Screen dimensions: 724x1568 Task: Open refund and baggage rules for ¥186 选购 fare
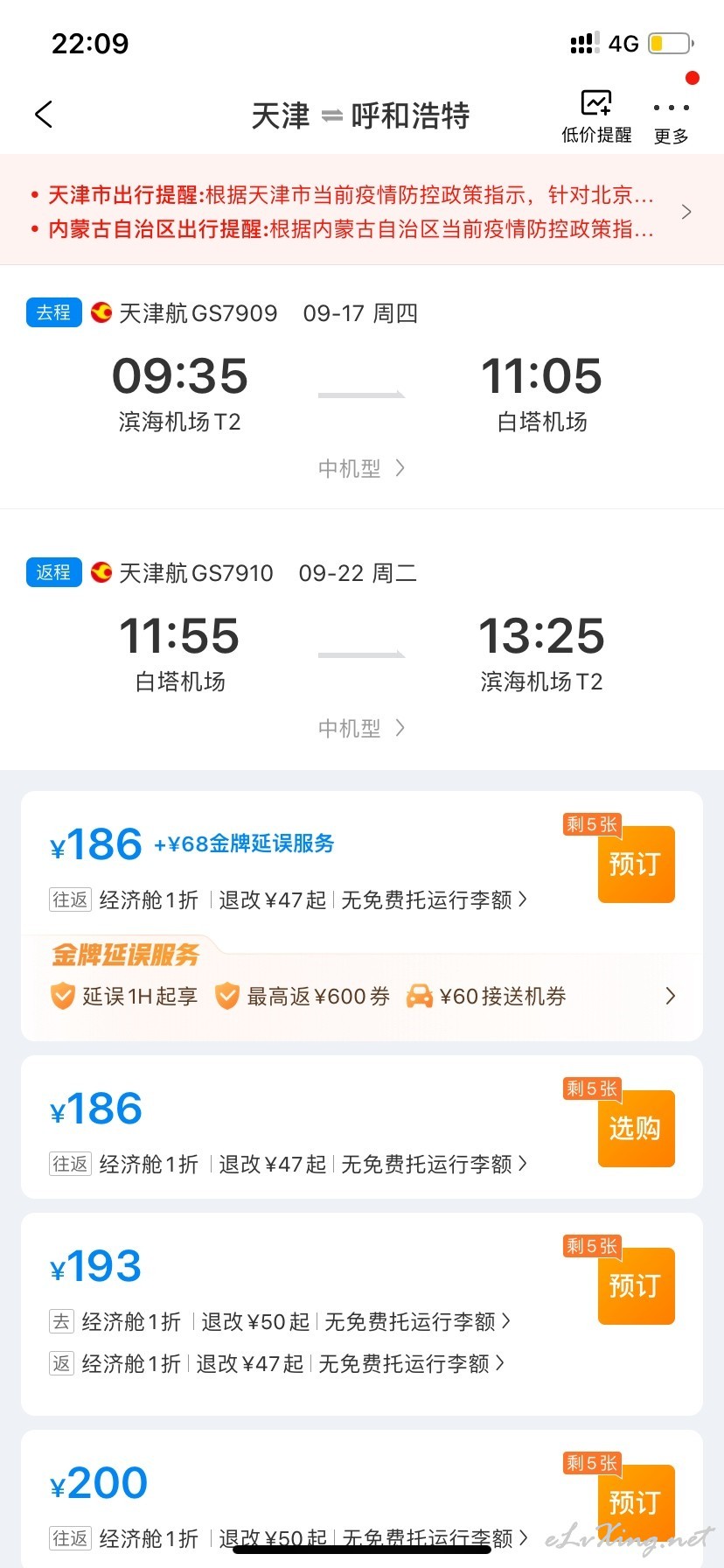click(x=289, y=1164)
